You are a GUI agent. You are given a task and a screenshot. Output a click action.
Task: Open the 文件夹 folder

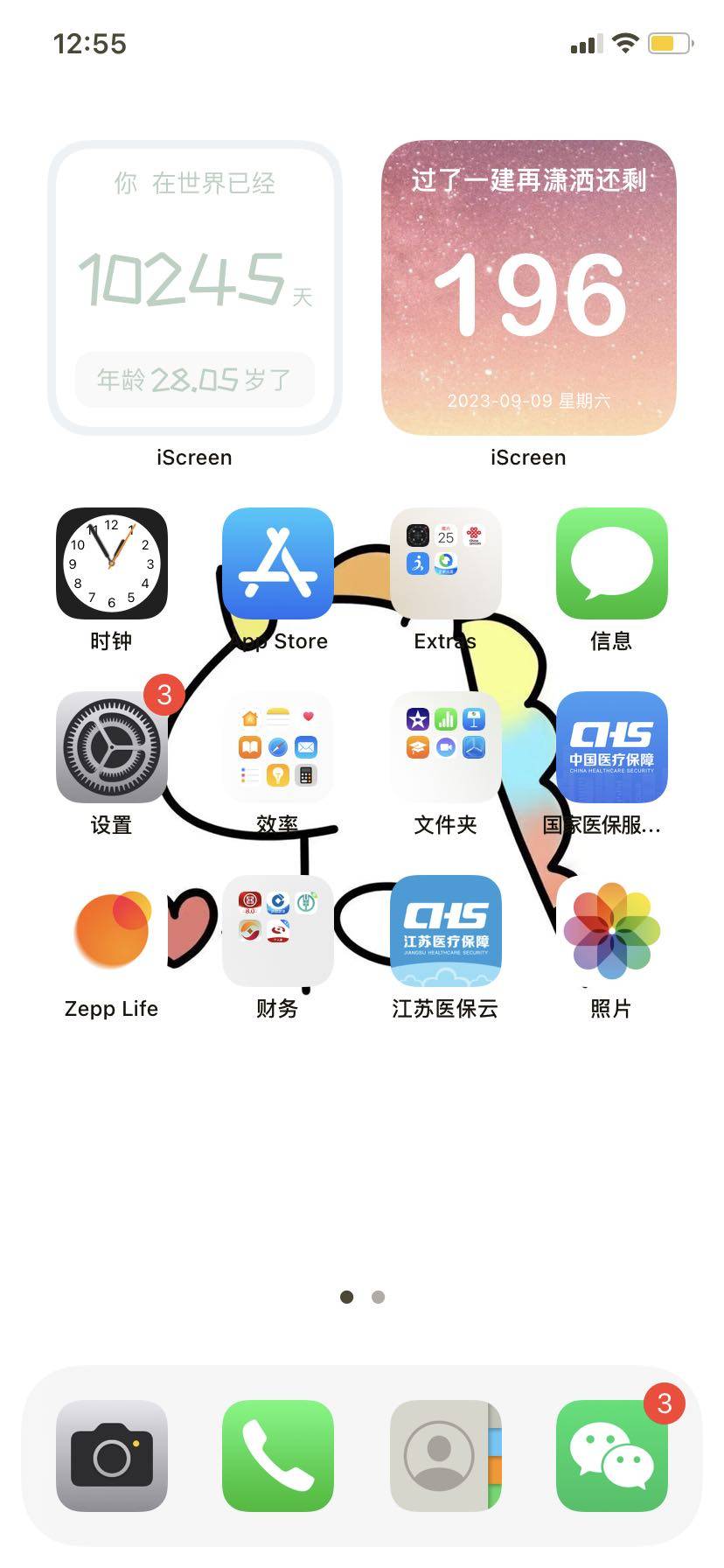(x=445, y=747)
